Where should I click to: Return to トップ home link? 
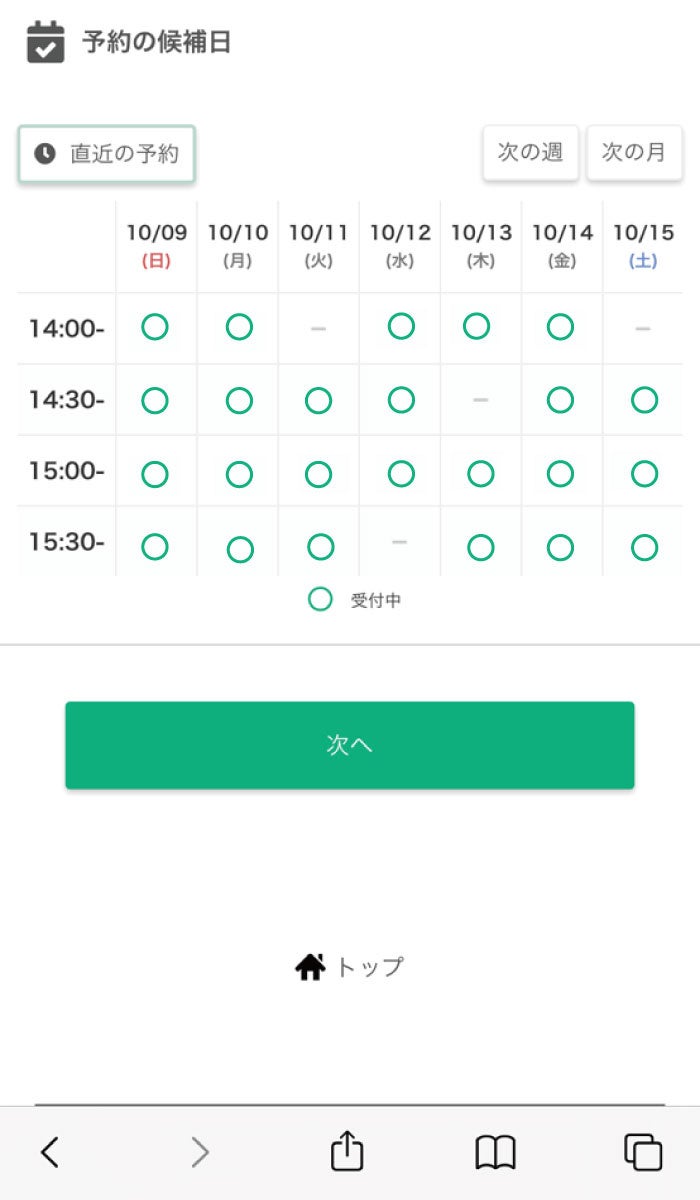(350, 967)
